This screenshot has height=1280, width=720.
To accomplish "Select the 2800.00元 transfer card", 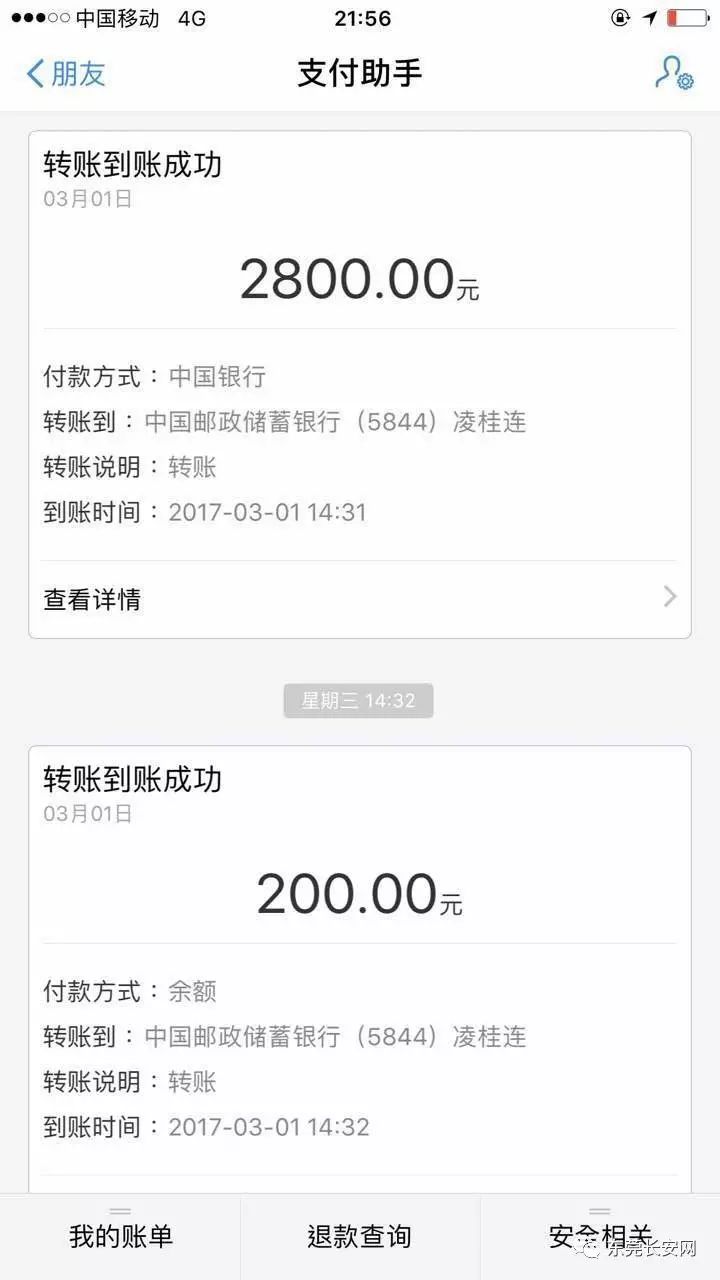I will pos(360,380).
